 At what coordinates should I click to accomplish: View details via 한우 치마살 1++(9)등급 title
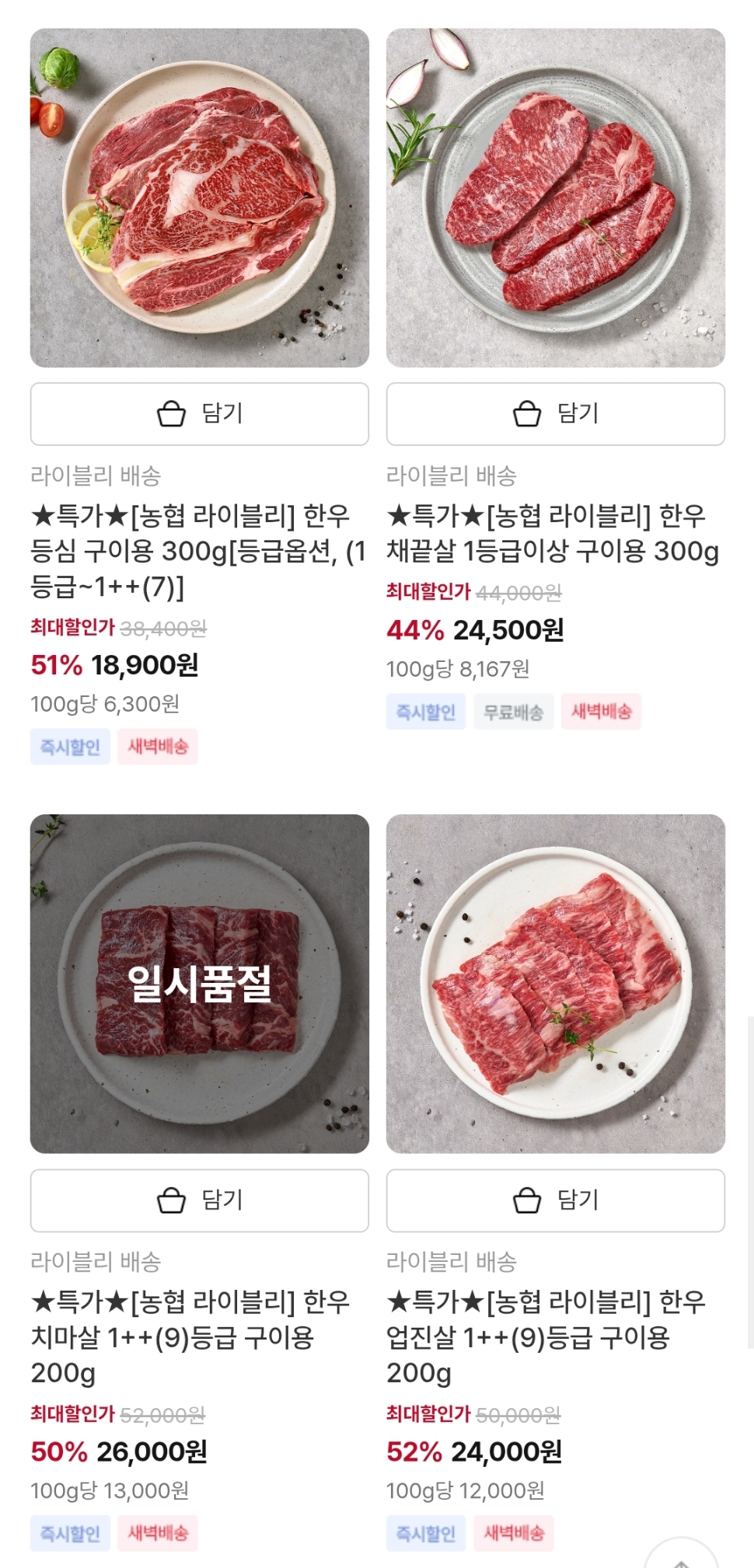pos(190,1336)
